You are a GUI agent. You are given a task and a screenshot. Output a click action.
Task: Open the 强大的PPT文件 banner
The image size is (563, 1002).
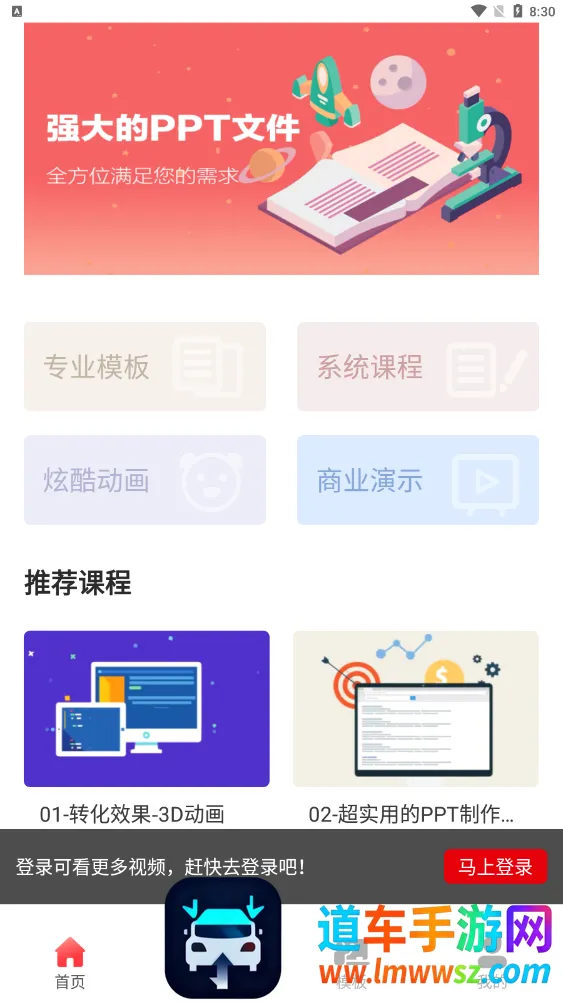click(281, 149)
